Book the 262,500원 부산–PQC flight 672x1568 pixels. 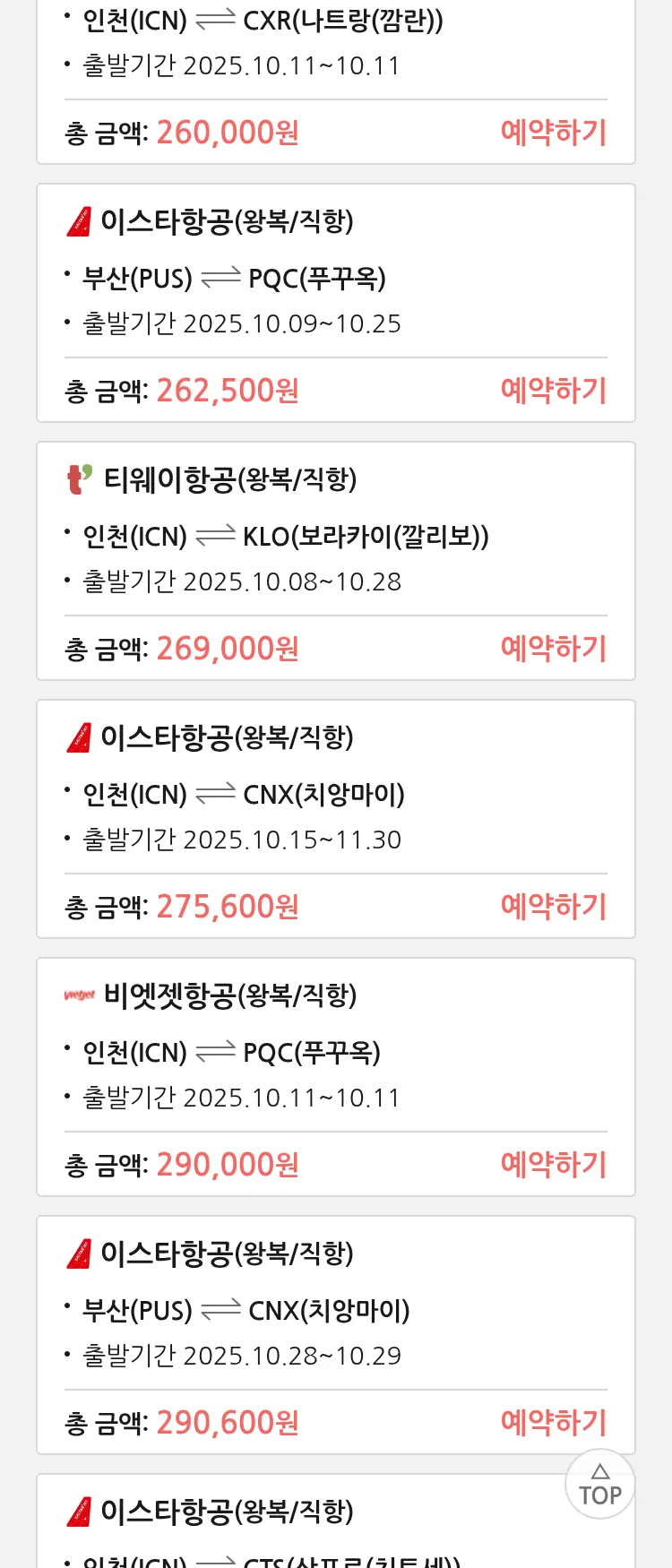tap(553, 391)
